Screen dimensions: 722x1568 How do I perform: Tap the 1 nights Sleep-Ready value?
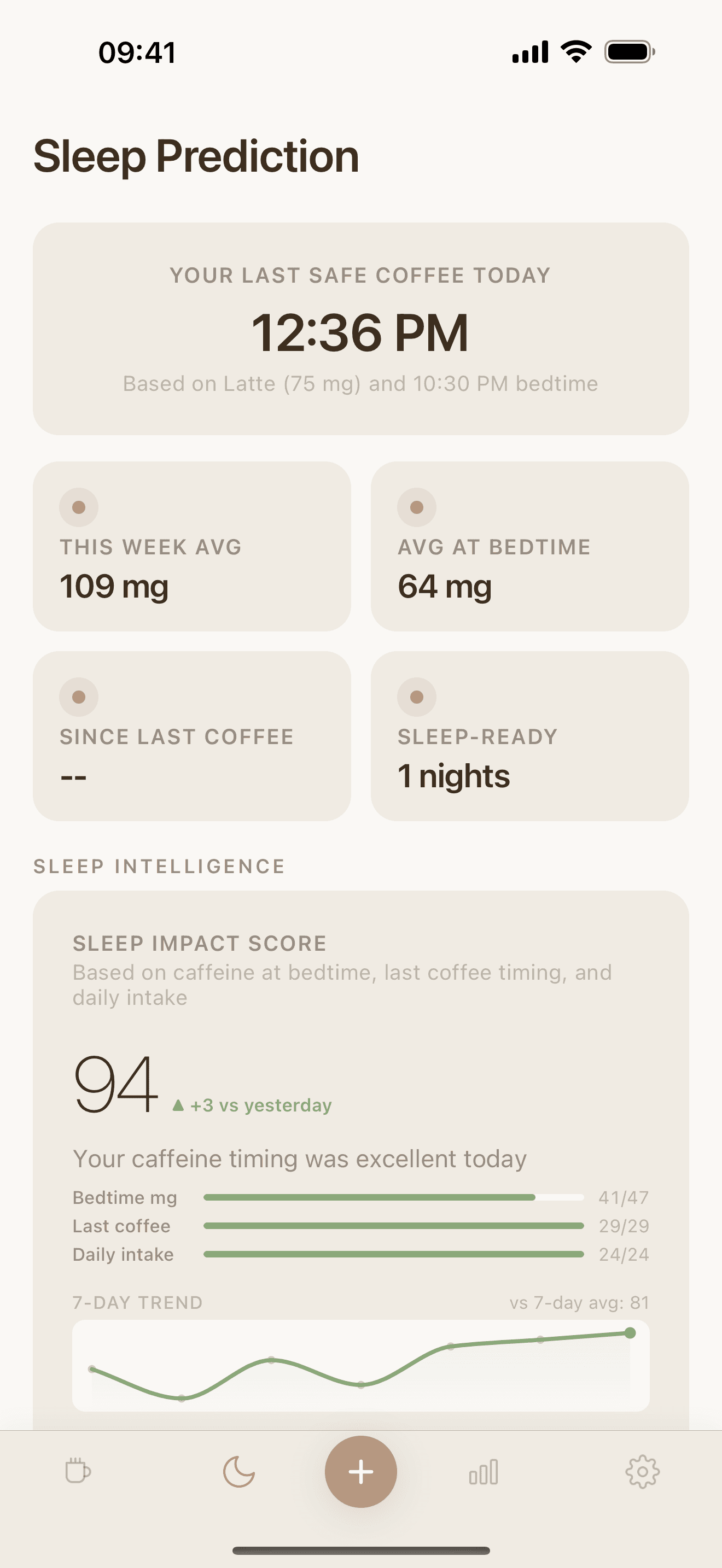click(x=454, y=775)
